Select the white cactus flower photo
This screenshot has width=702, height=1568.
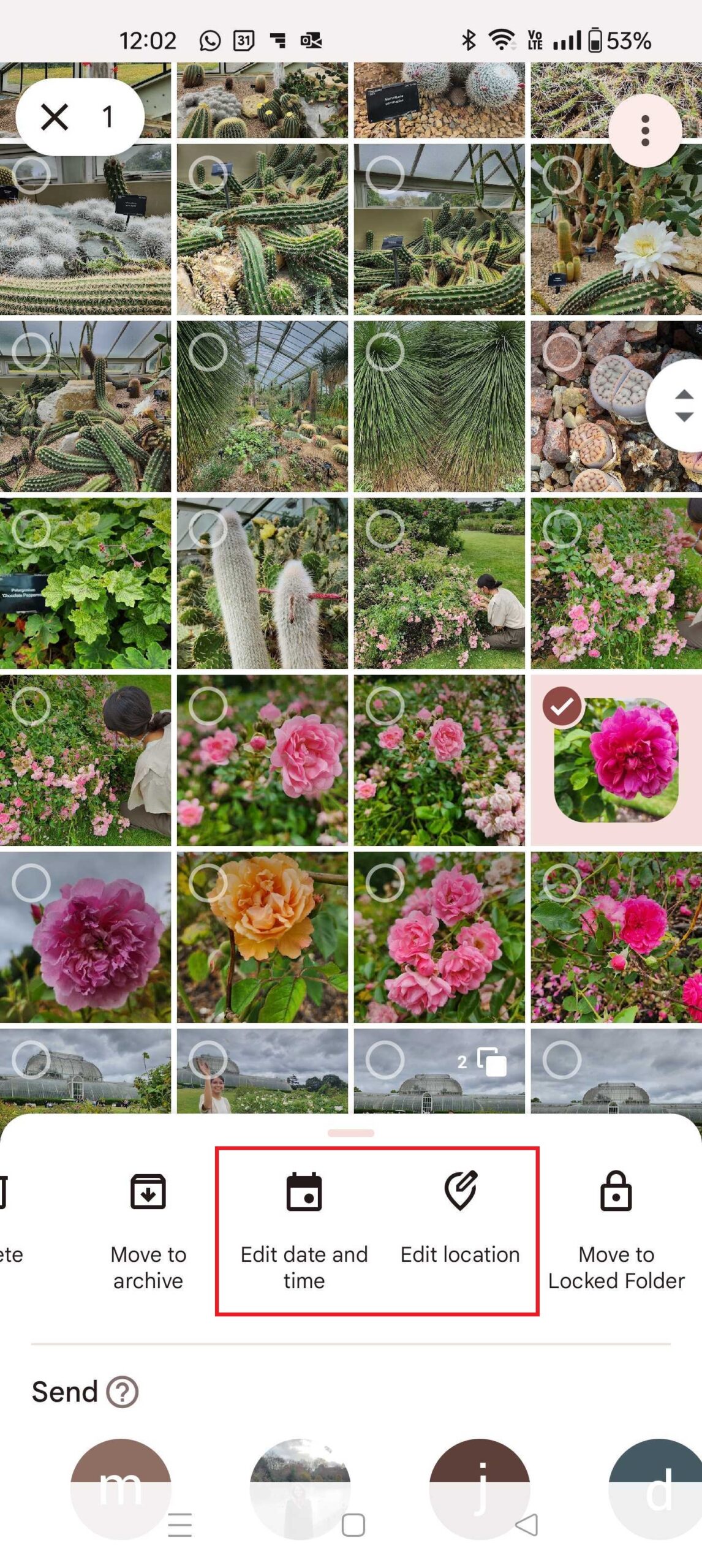point(616,229)
